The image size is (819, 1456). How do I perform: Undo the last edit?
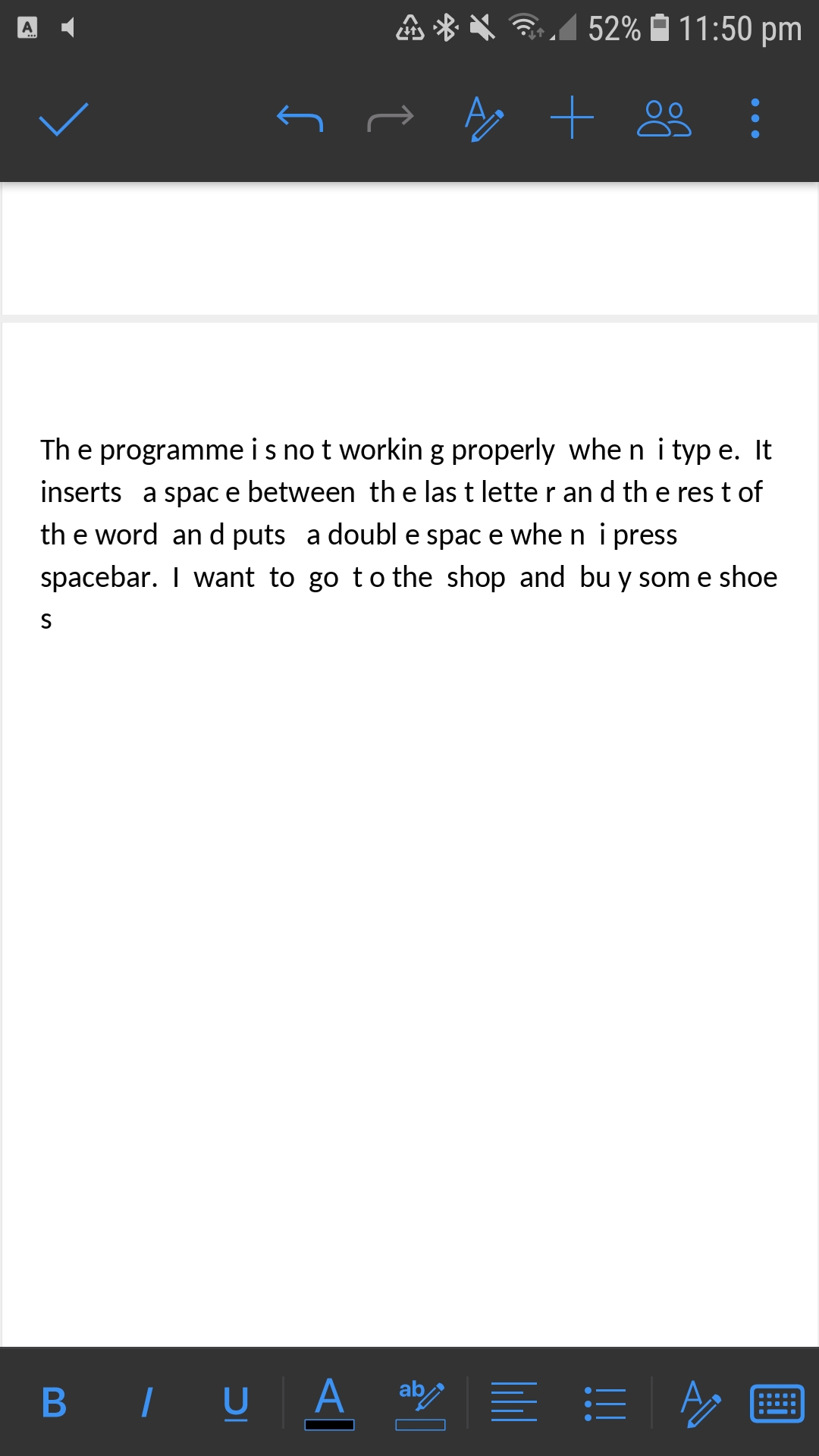coord(300,118)
